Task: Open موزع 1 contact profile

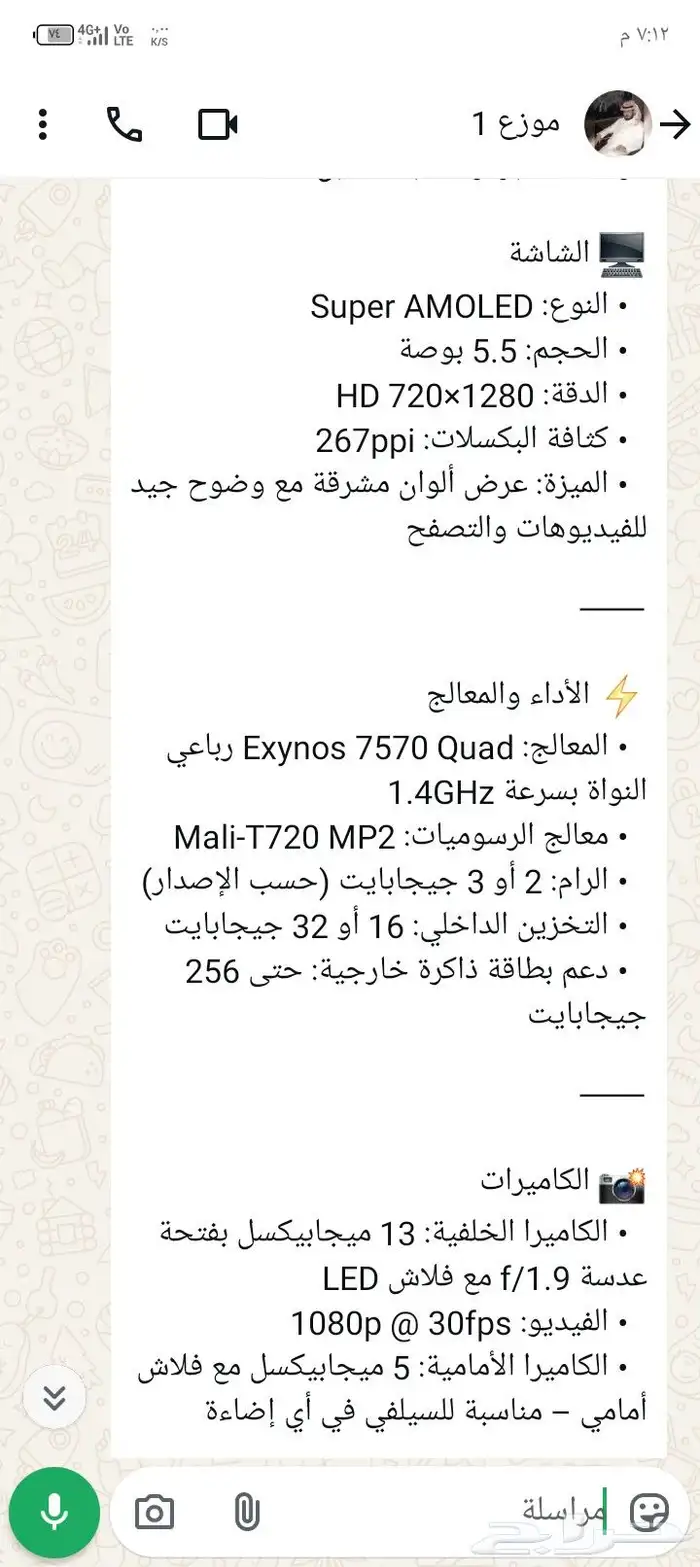Action: point(515,124)
